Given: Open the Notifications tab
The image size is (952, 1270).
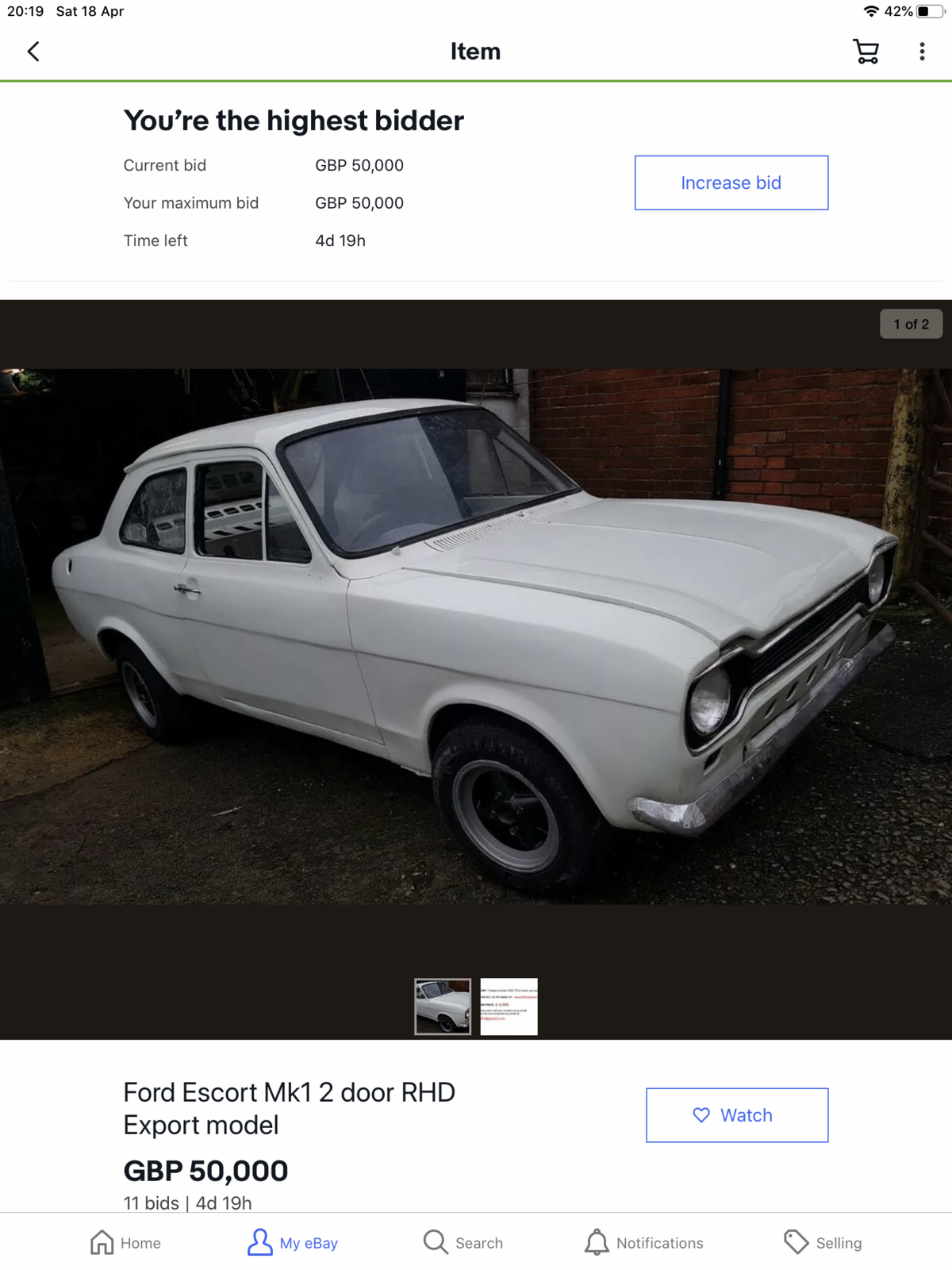Looking at the screenshot, I should click(x=644, y=1242).
